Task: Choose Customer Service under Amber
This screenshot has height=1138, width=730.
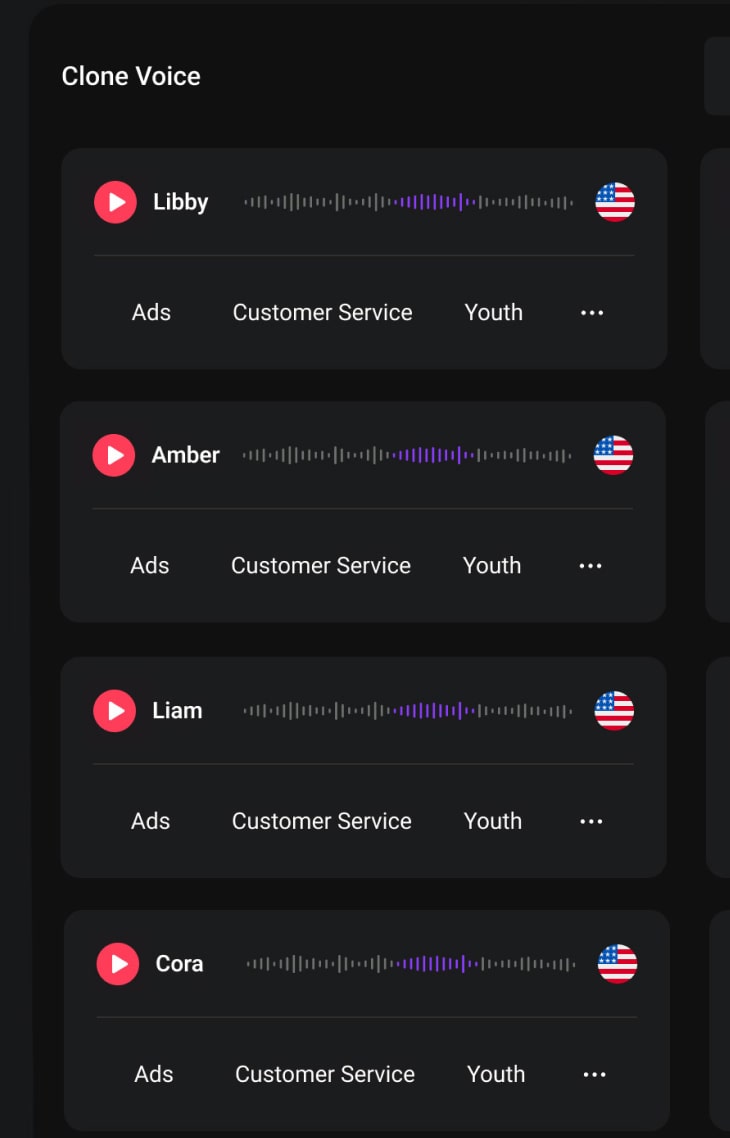Action: tap(321, 565)
